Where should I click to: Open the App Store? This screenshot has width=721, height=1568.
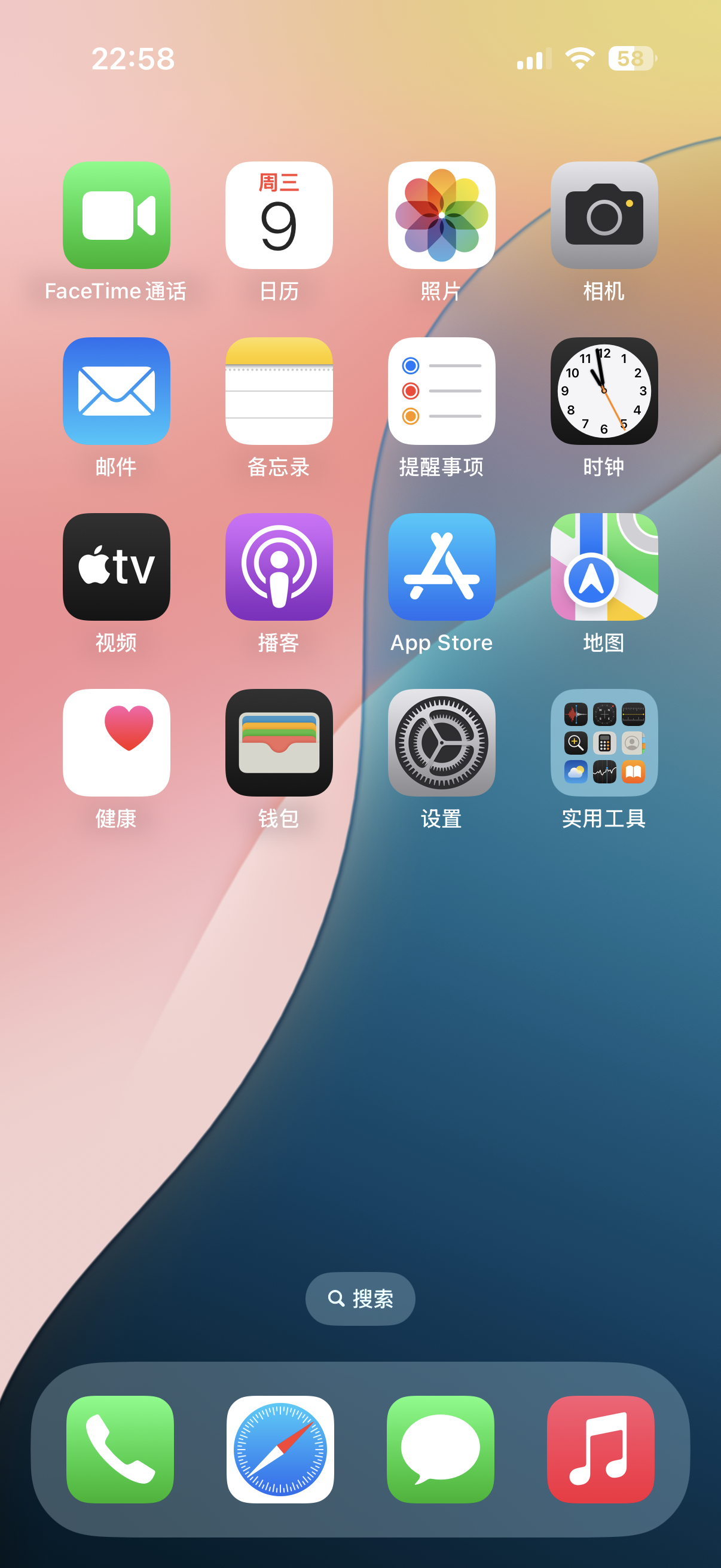[442, 566]
